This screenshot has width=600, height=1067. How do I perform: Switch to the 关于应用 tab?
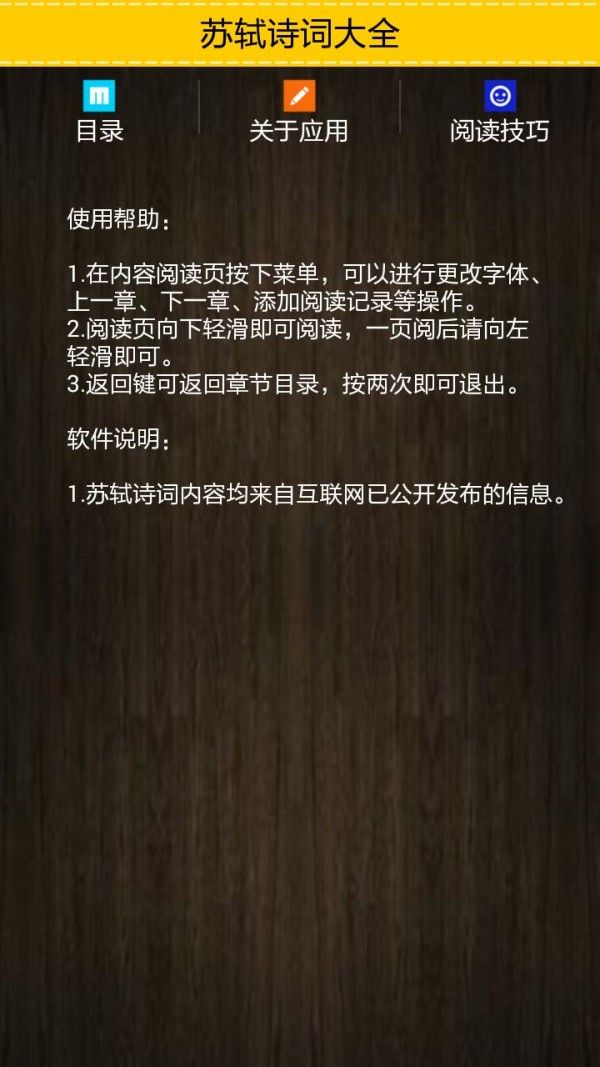click(x=299, y=111)
